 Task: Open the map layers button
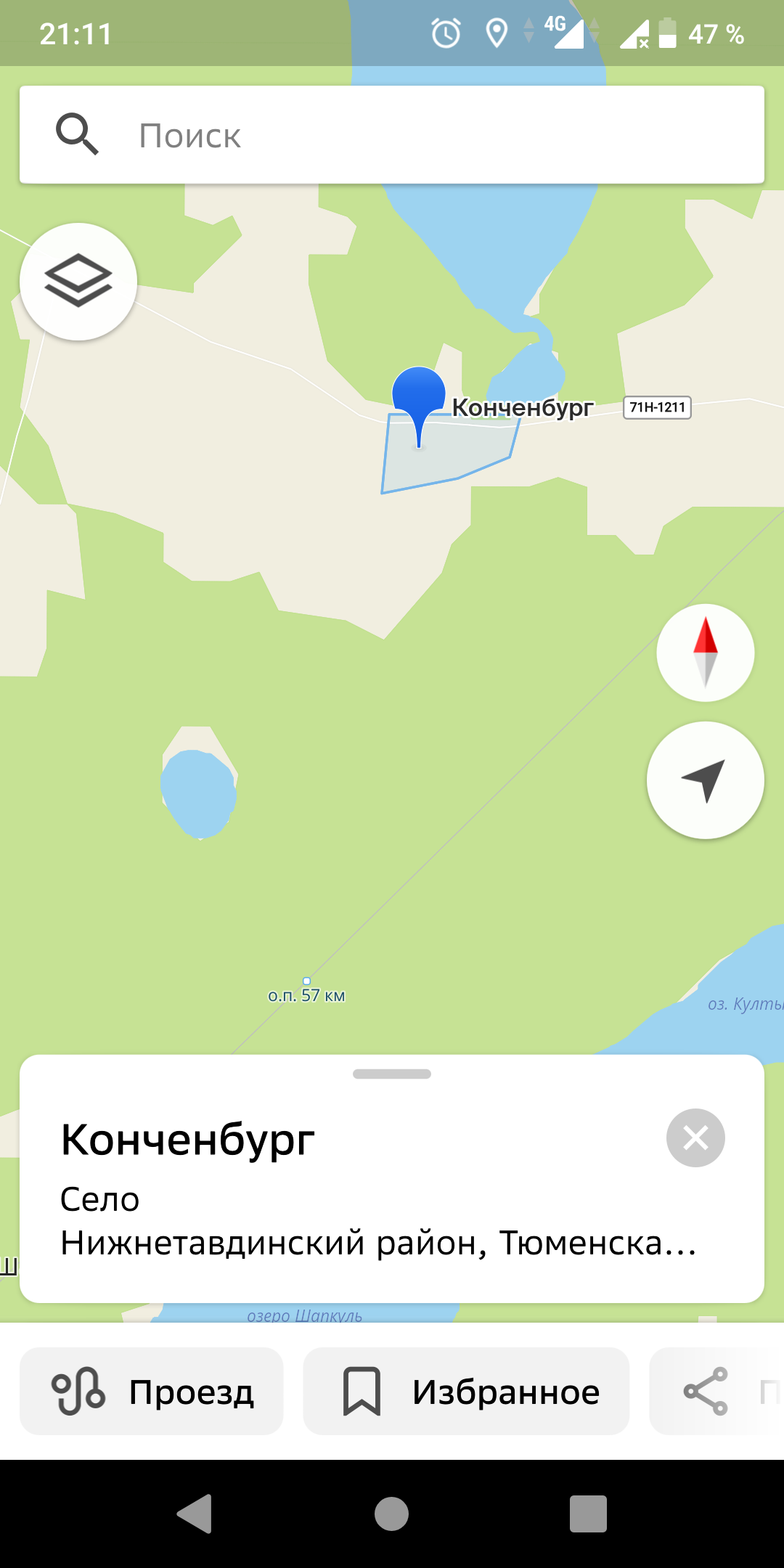pos(78,282)
